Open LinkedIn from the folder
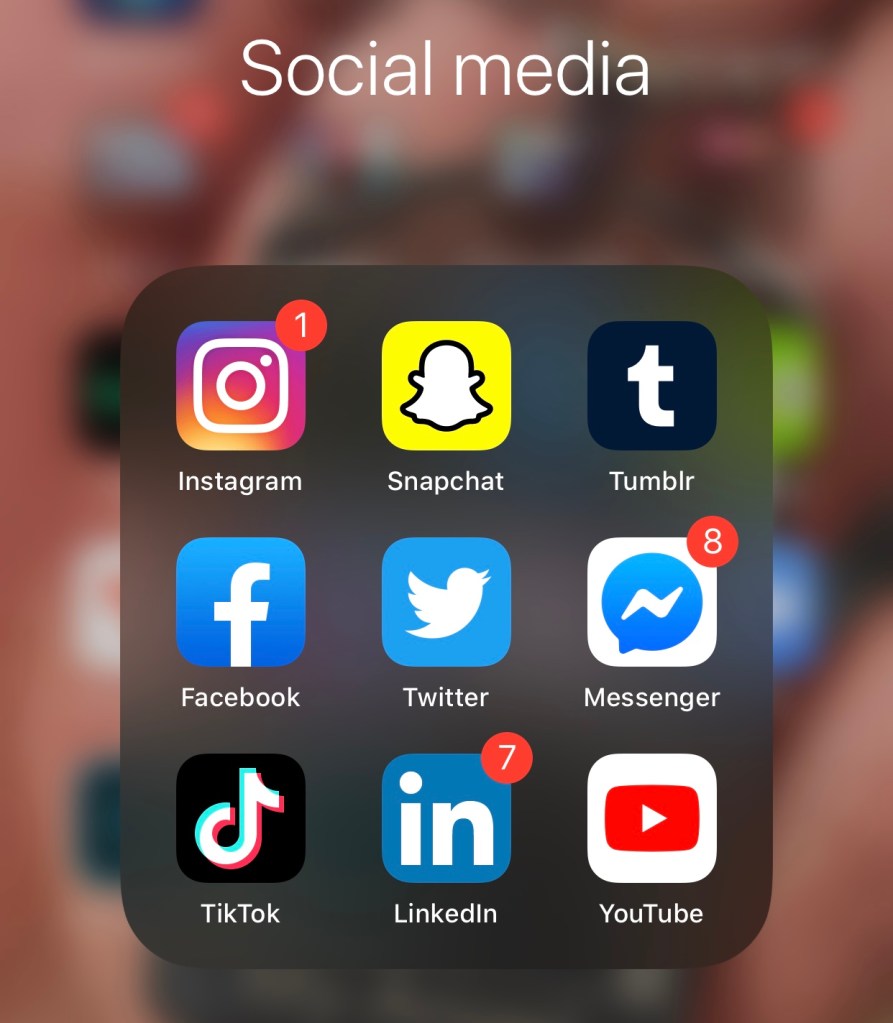The width and height of the screenshot is (893, 1023). point(446,818)
